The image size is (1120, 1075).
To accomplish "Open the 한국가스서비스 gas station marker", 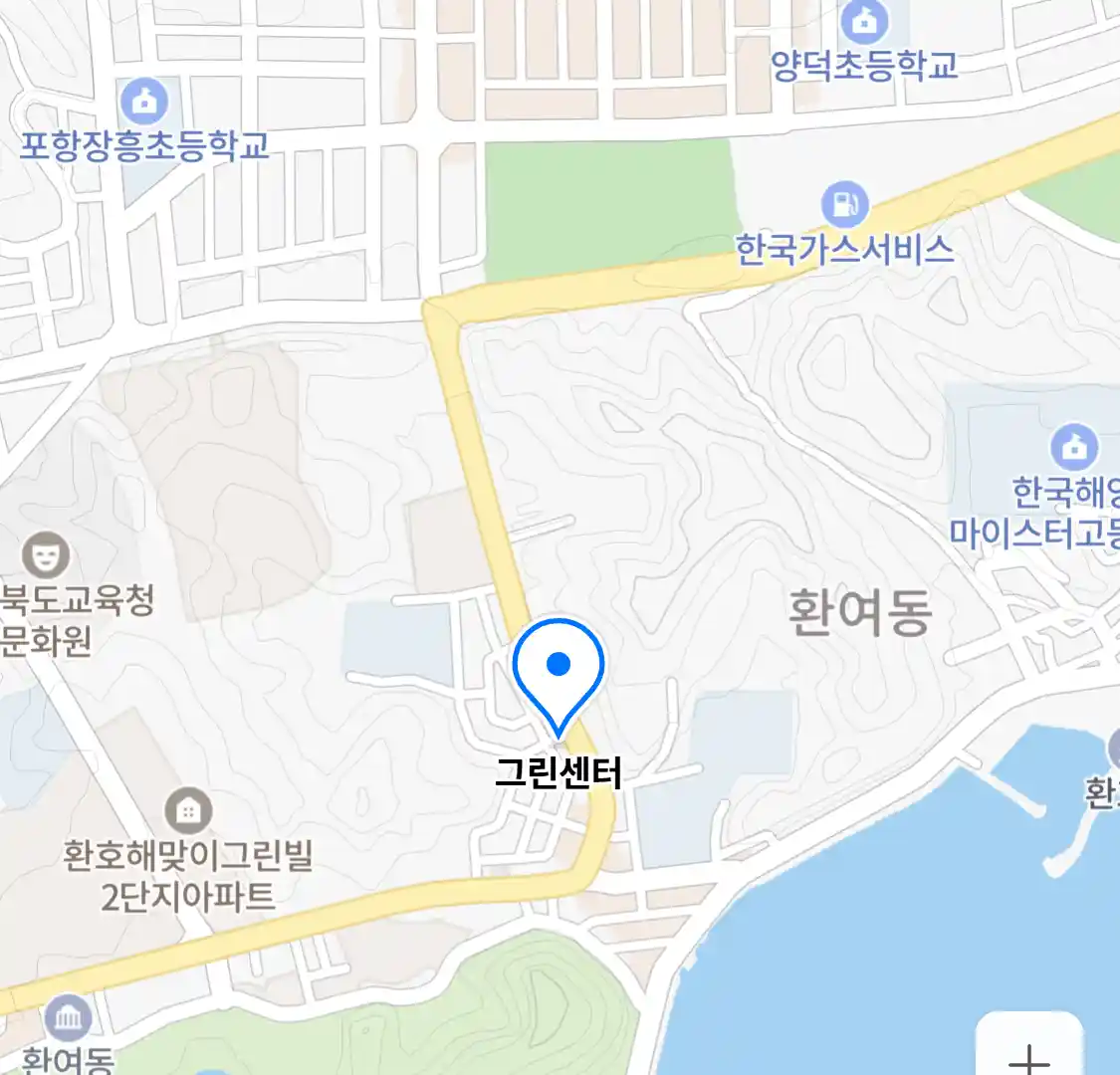I will [x=844, y=206].
